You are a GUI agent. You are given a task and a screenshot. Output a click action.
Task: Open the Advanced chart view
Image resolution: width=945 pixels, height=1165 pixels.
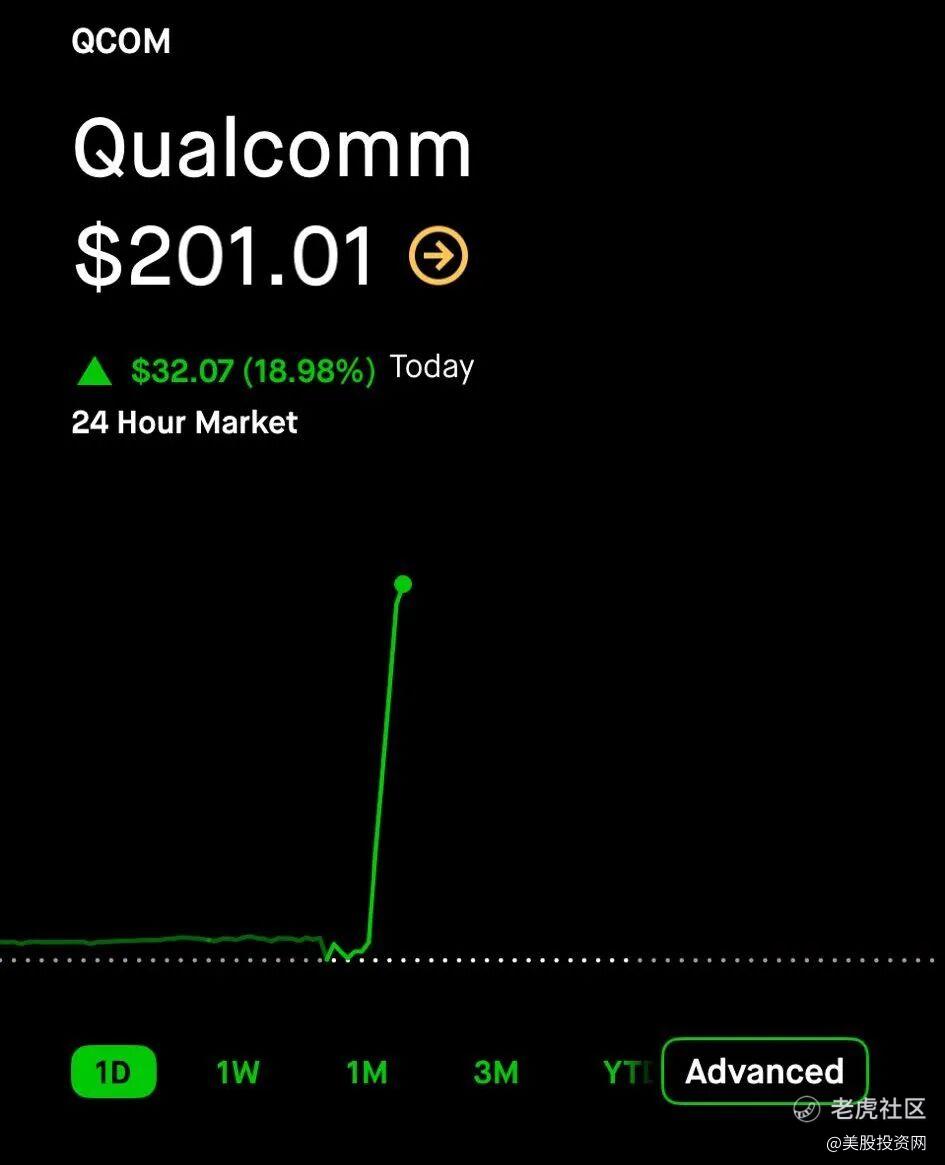coord(765,1071)
